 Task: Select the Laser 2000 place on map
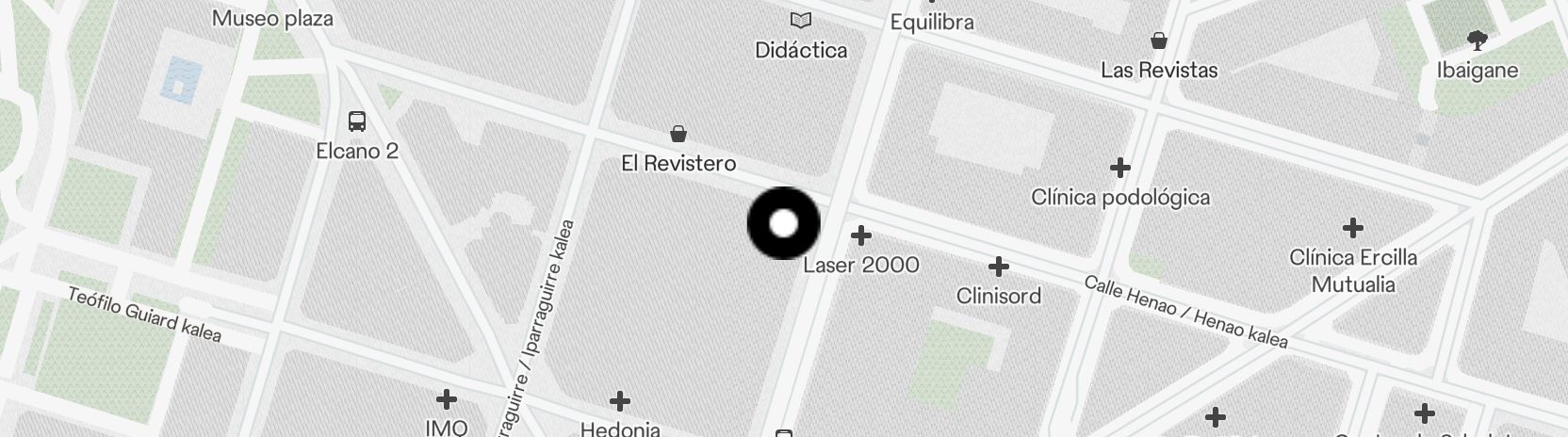click(x=861, y=235)
